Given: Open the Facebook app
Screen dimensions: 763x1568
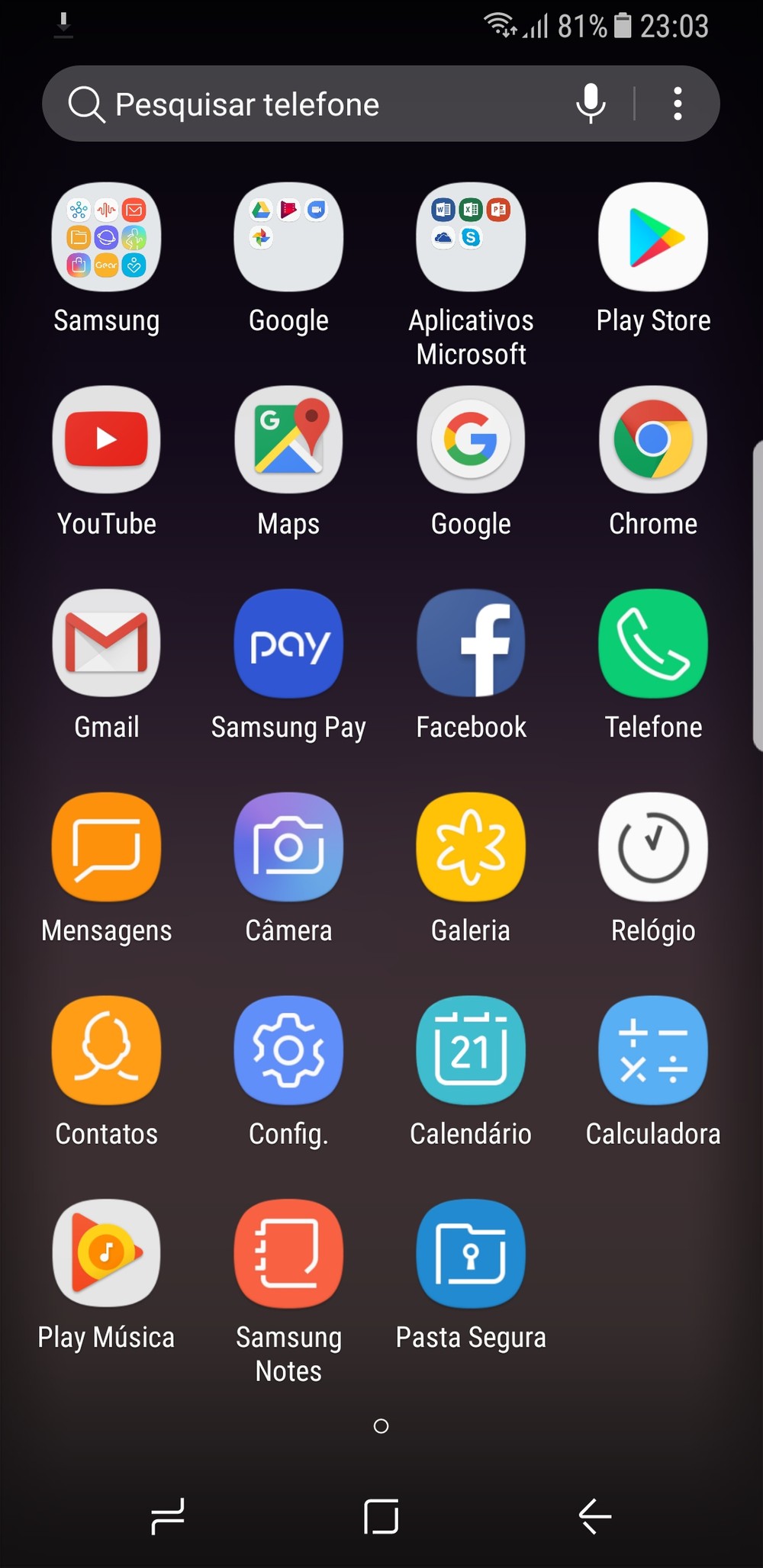Looking at the screenshot, I should [471, 643].
